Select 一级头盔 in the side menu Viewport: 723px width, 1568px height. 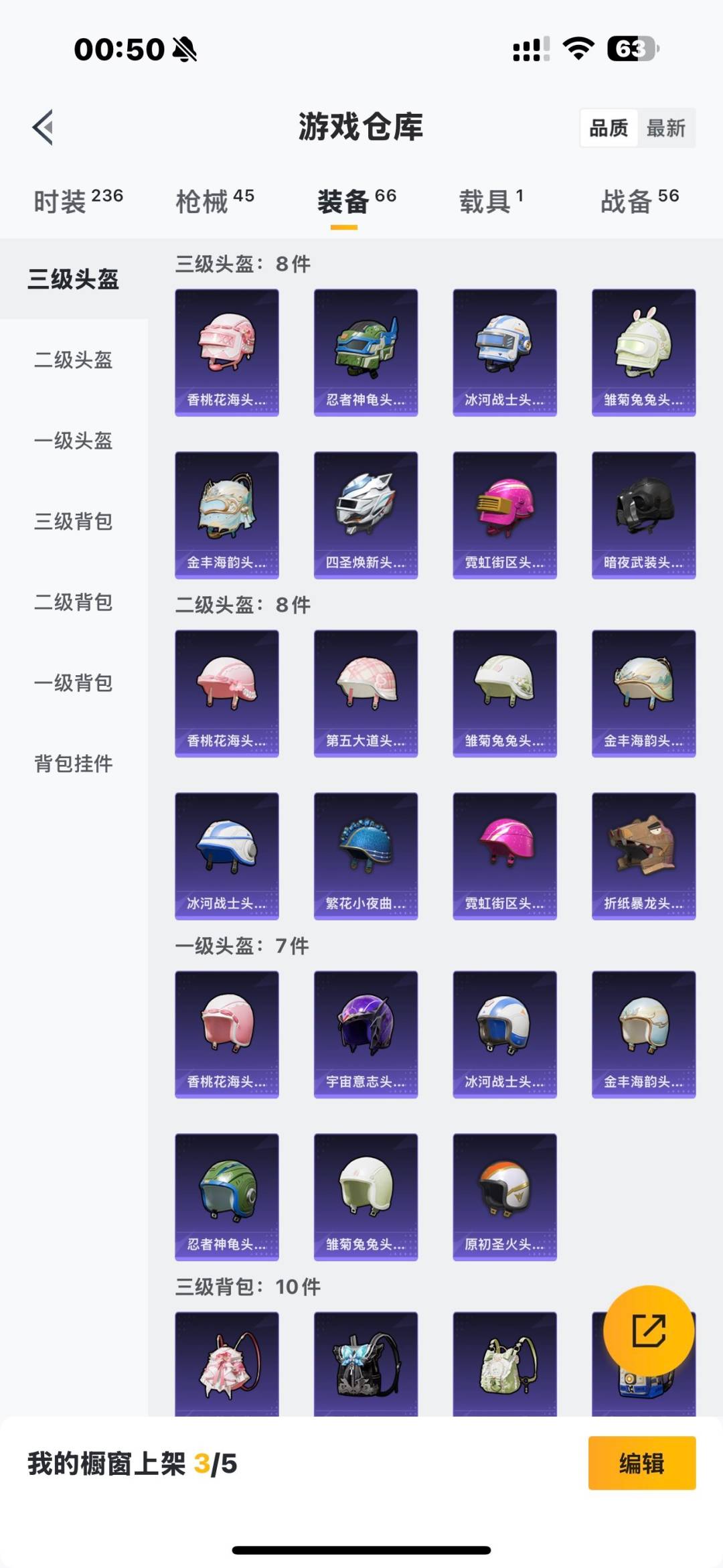point(74,441)
